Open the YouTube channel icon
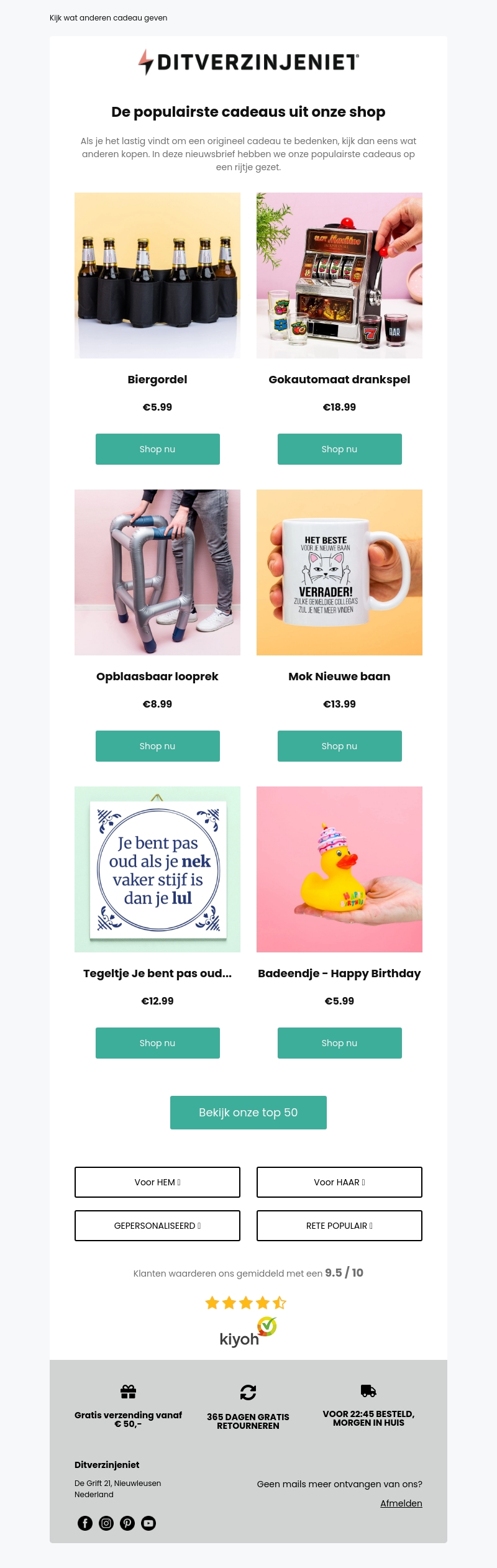497x1568 pixels. pos(148,1523)
